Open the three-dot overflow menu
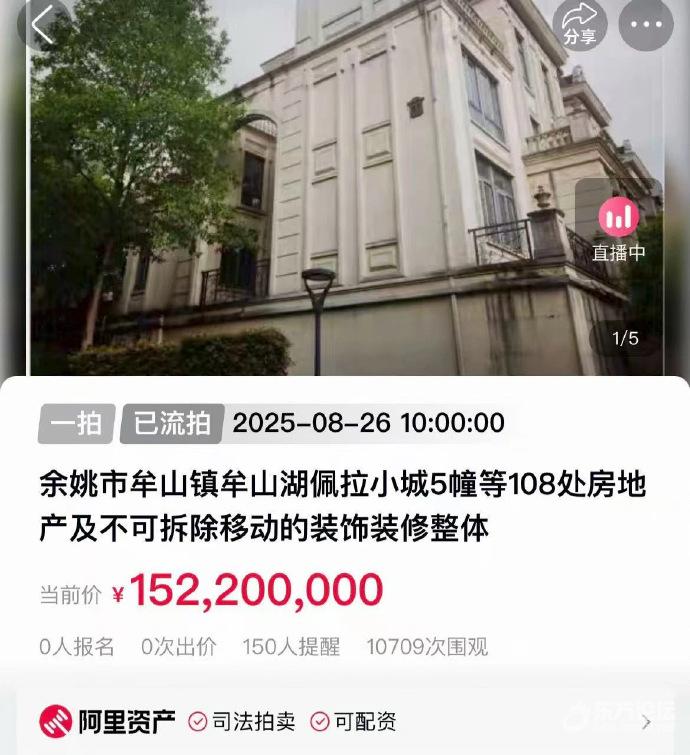Viewport: 690px width, 755px height. [x=645, y=25]
